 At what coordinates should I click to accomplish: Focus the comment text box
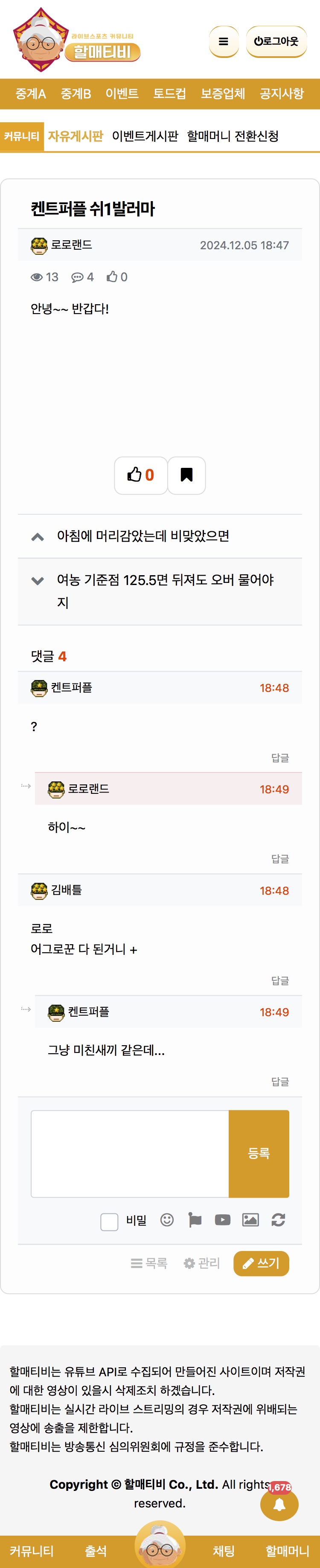(130, 1153)
